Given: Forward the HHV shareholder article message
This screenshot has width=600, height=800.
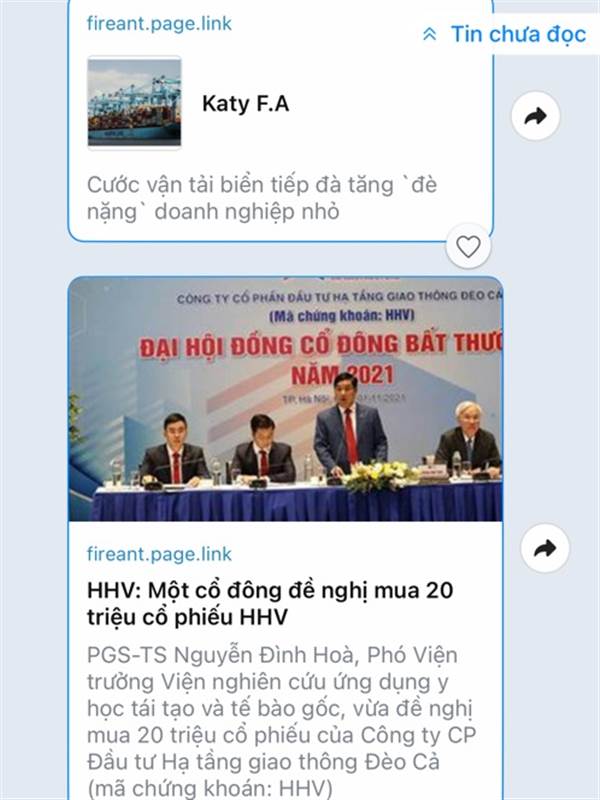Looking at the screenshot, I should (x=545, y=548).
